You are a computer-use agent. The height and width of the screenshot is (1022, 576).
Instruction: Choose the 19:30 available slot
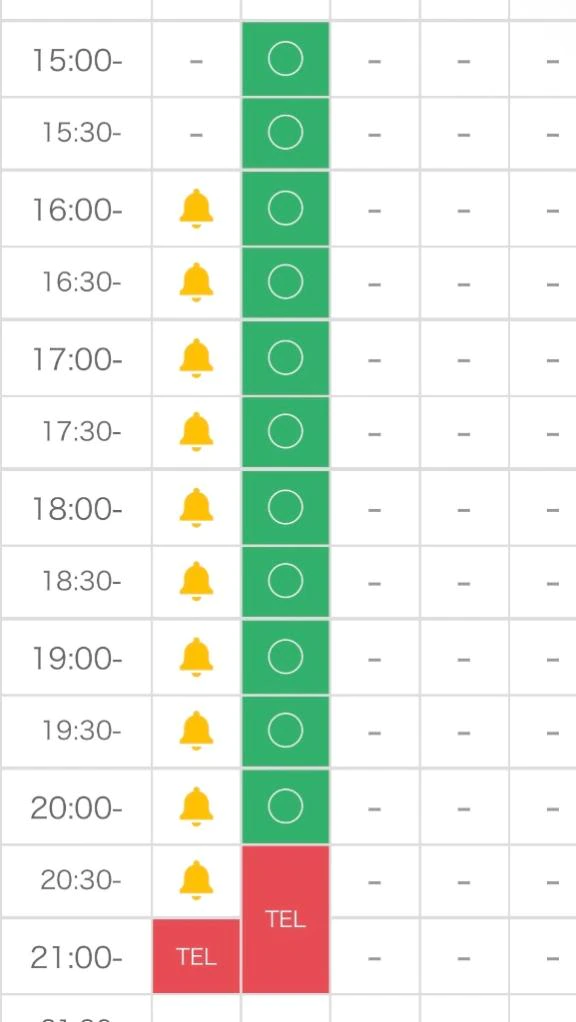[285, 731]
